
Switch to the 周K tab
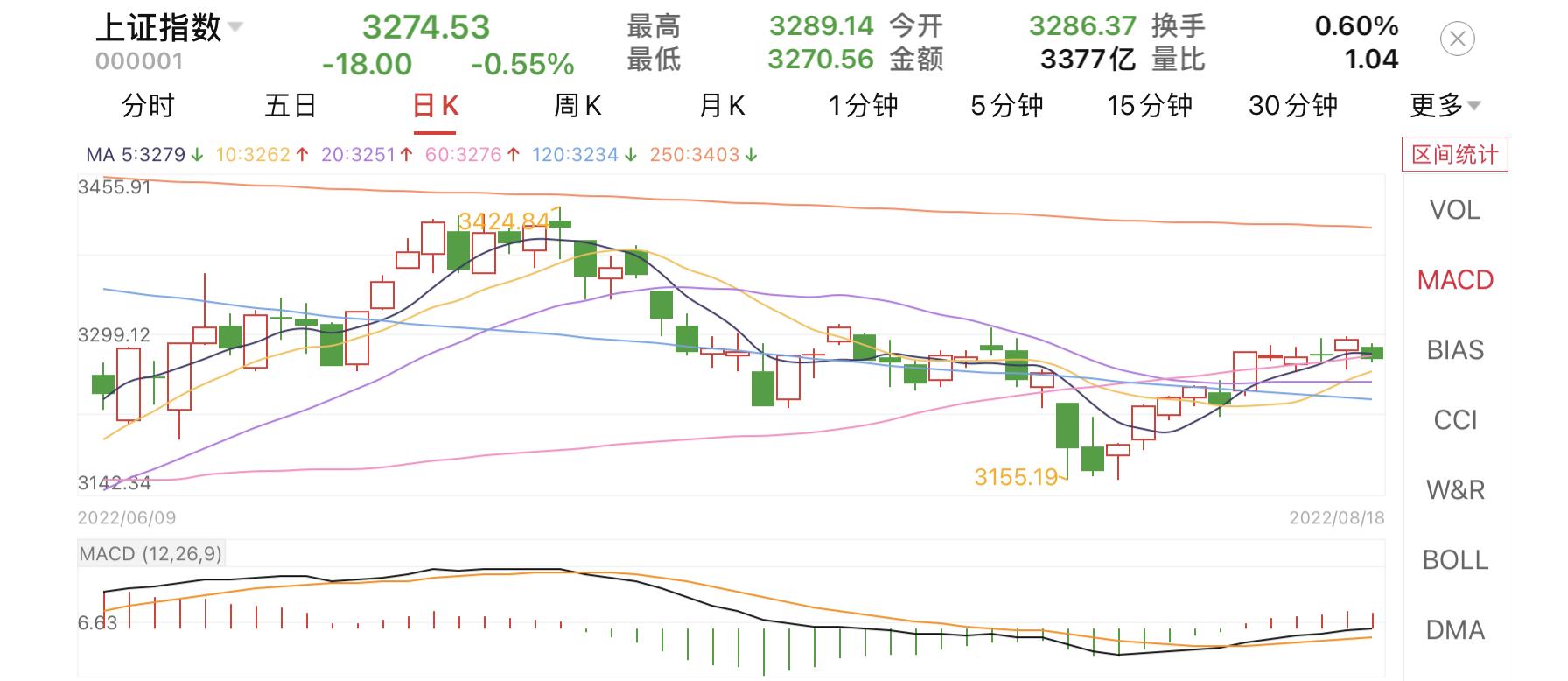coord(577,106)
